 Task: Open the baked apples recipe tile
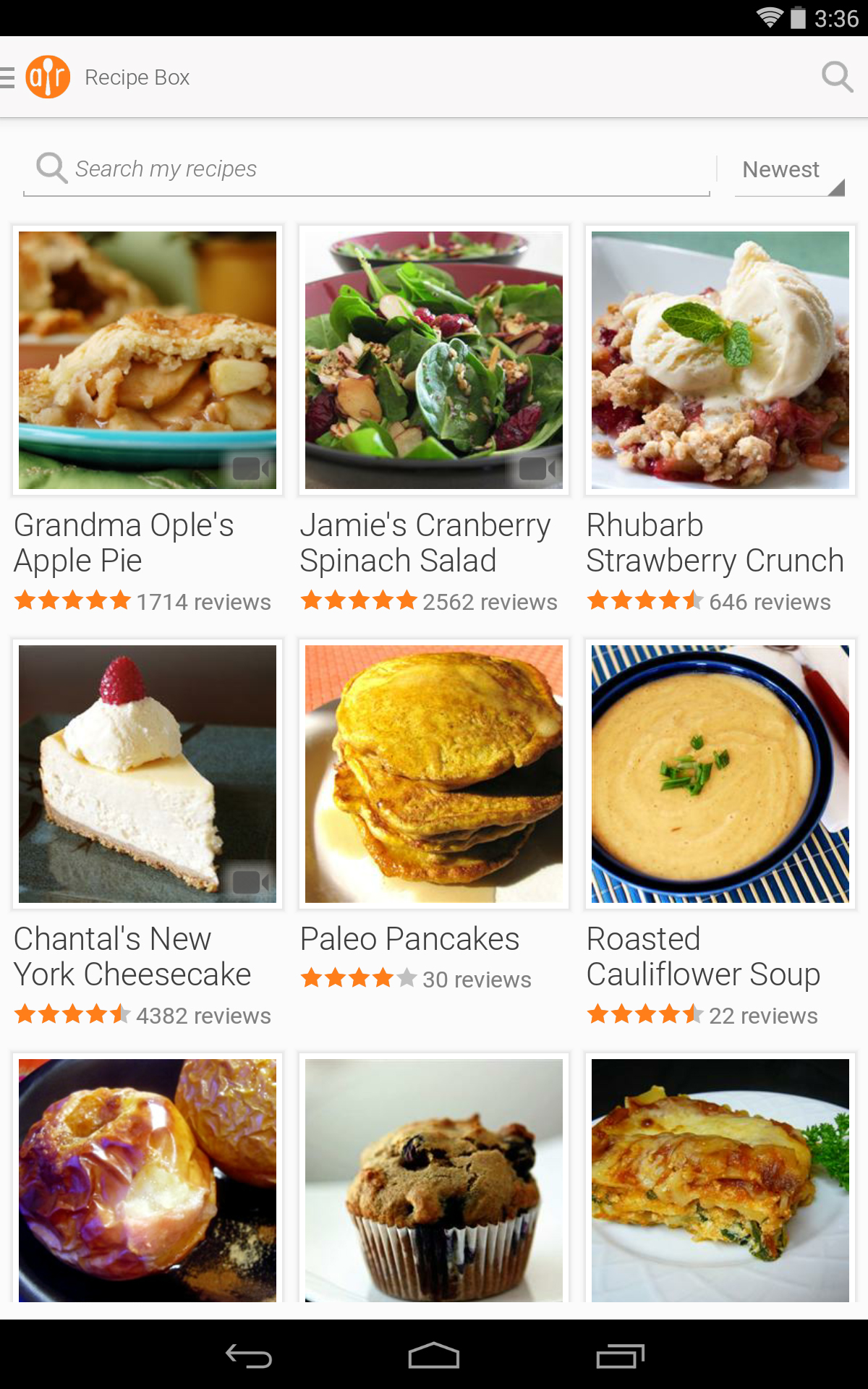click(x=148, y=1179)
